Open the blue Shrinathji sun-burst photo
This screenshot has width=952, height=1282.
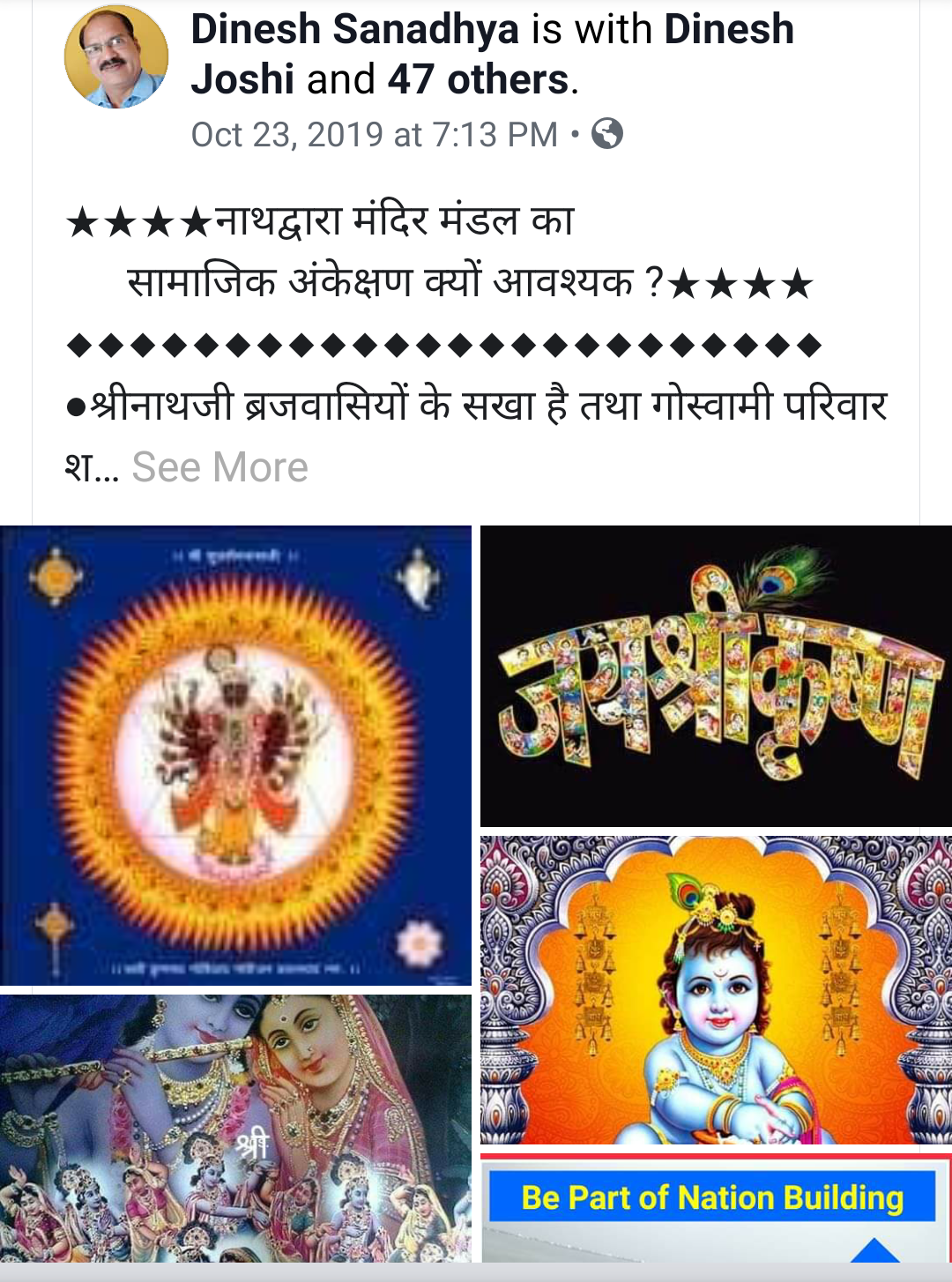tap(235, 755)
